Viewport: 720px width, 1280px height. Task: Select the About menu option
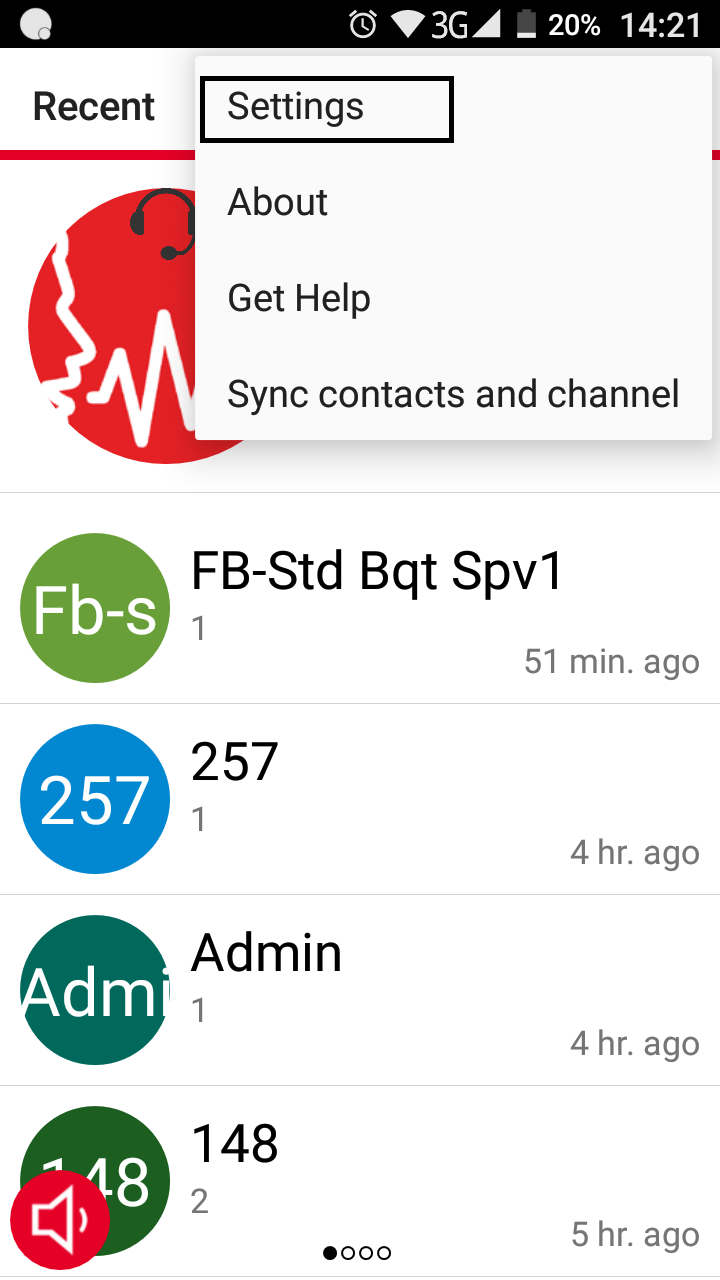point(278,203)
